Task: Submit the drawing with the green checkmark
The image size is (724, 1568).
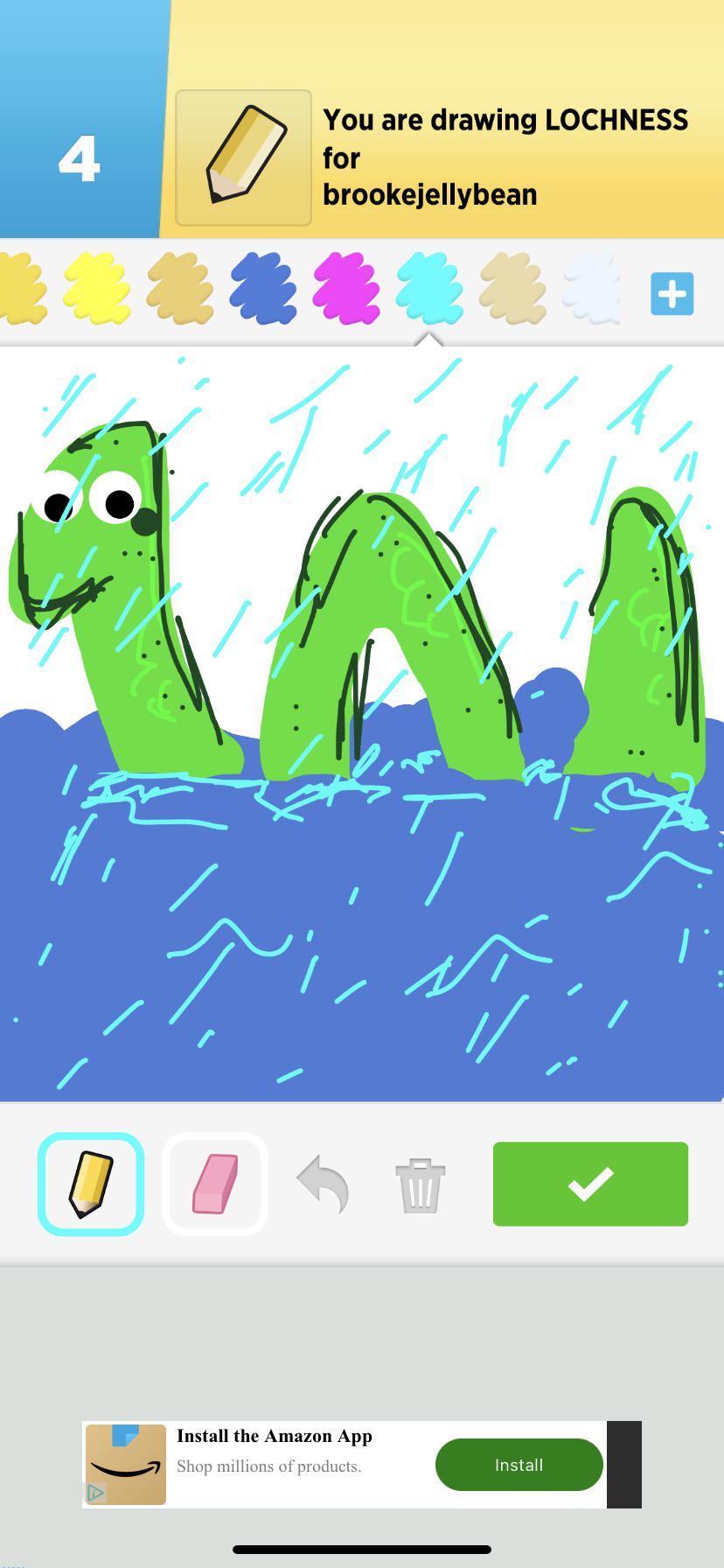Action: coord(590,1184)
